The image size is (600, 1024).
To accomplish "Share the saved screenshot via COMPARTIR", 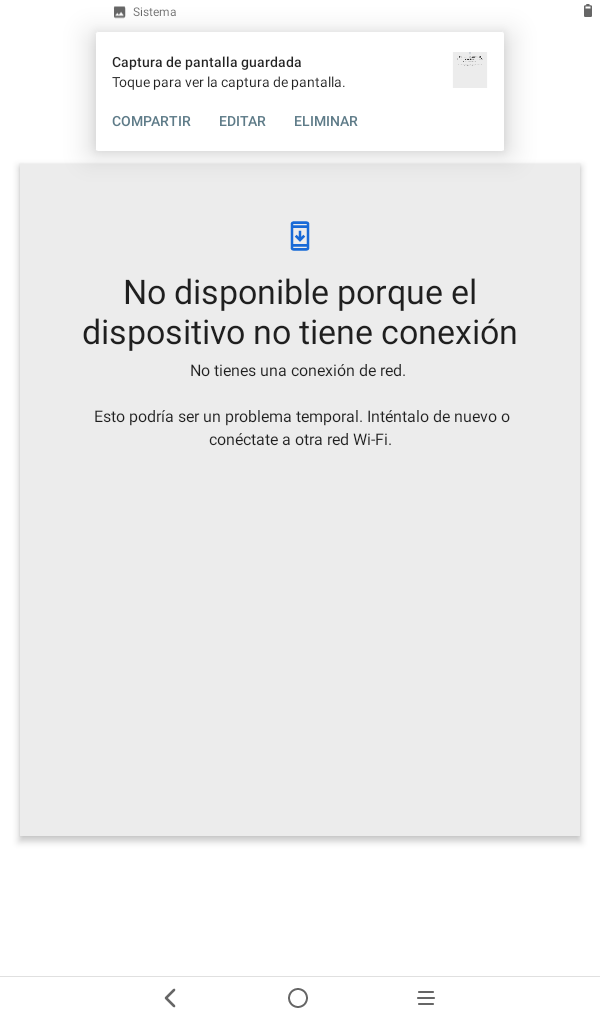I will tap(151, 121).
